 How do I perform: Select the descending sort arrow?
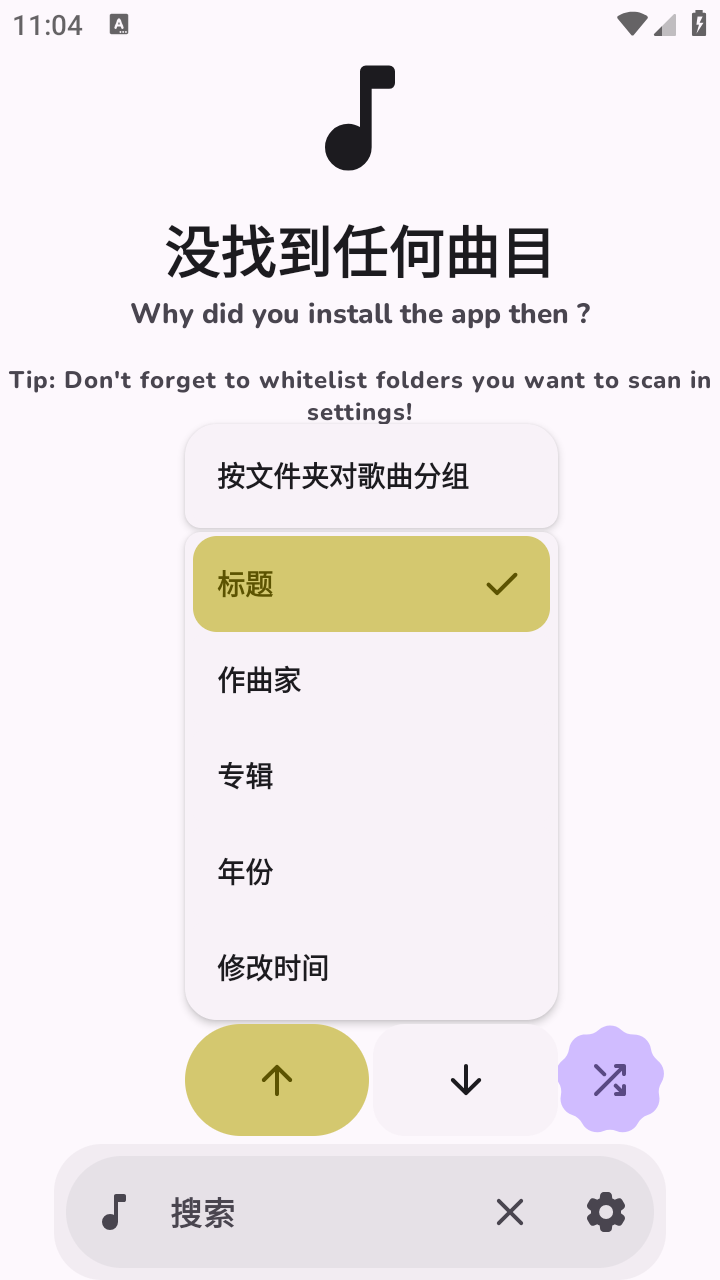coord(464,1080)
